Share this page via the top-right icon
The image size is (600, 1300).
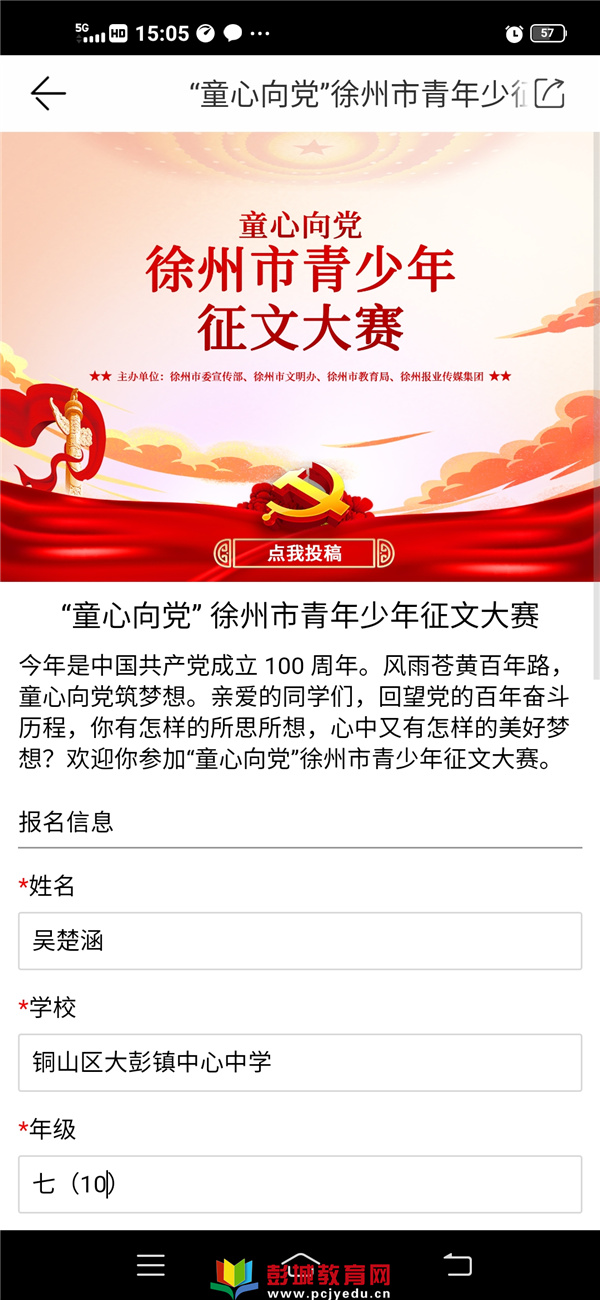click(x=551, y=93)
